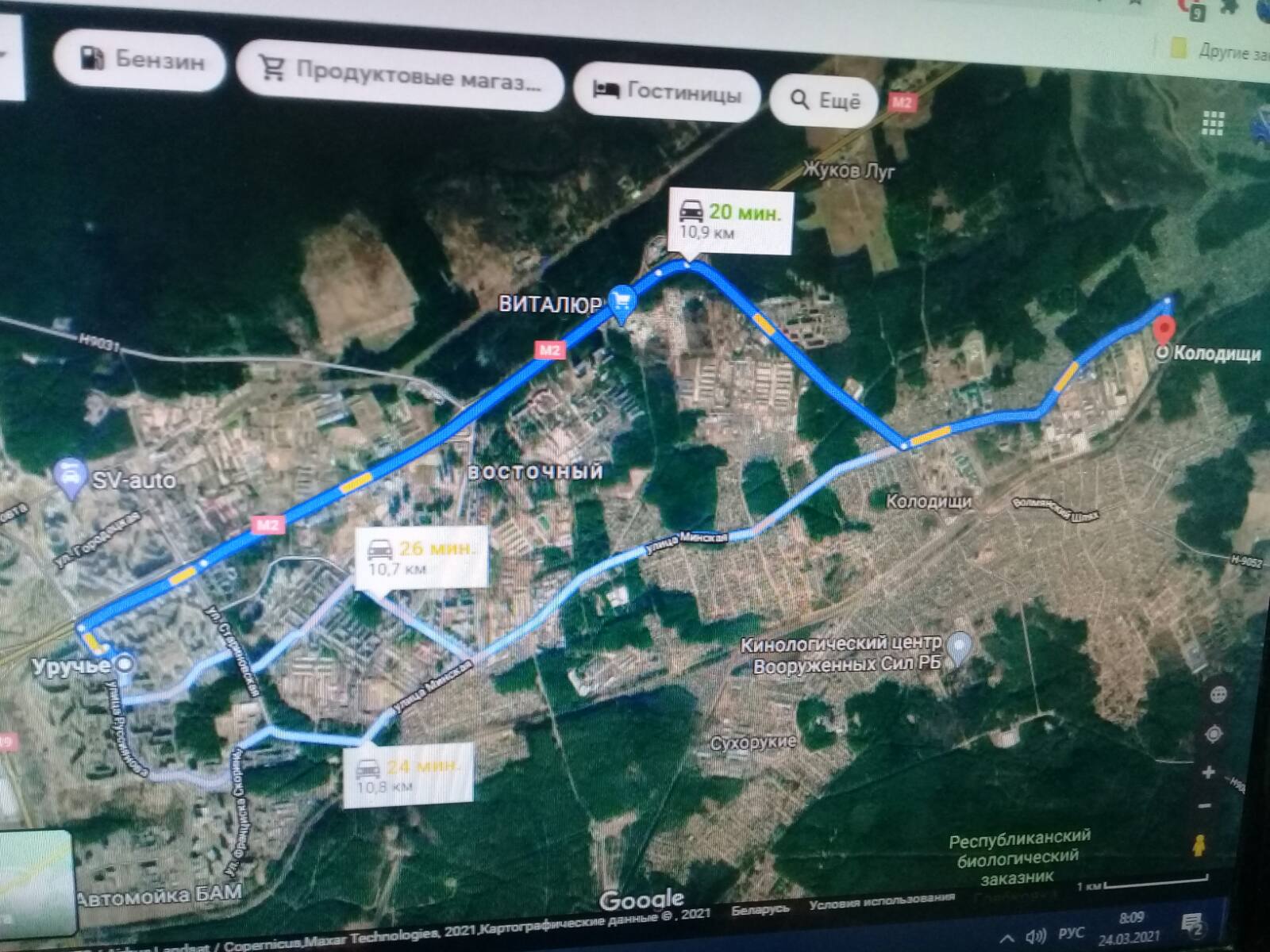1270x952 pixels.
Task: Open the ВИТАЛЮР store marker
Action: 621,302
